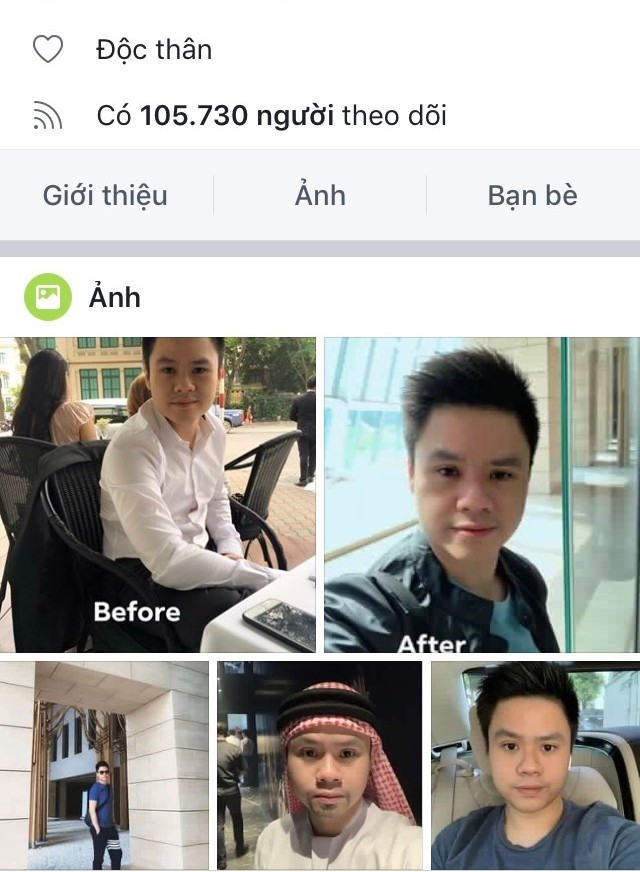Switch to the Ảnh tab

point(320,195)
